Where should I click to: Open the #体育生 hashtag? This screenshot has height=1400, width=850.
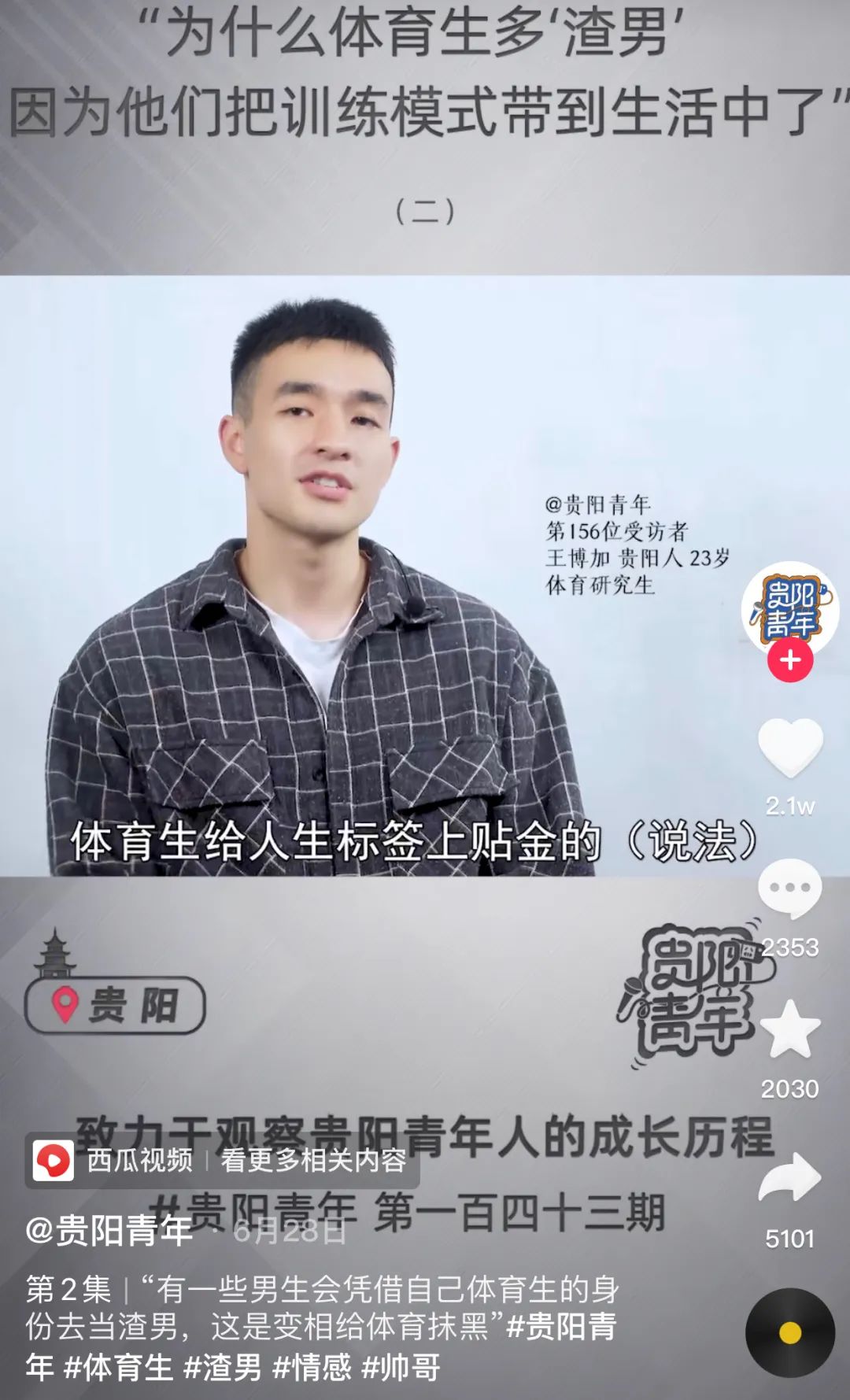(x=118, y=1367)
